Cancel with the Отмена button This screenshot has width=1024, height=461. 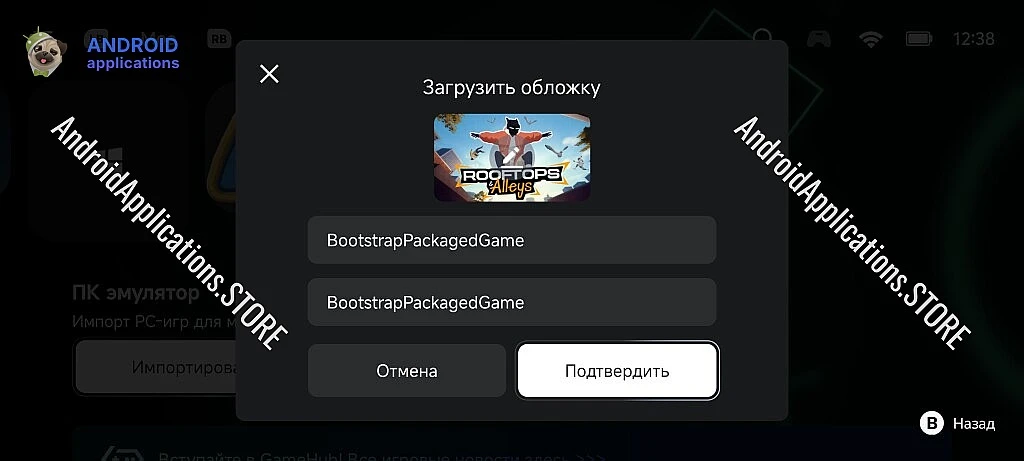(407, 371)
